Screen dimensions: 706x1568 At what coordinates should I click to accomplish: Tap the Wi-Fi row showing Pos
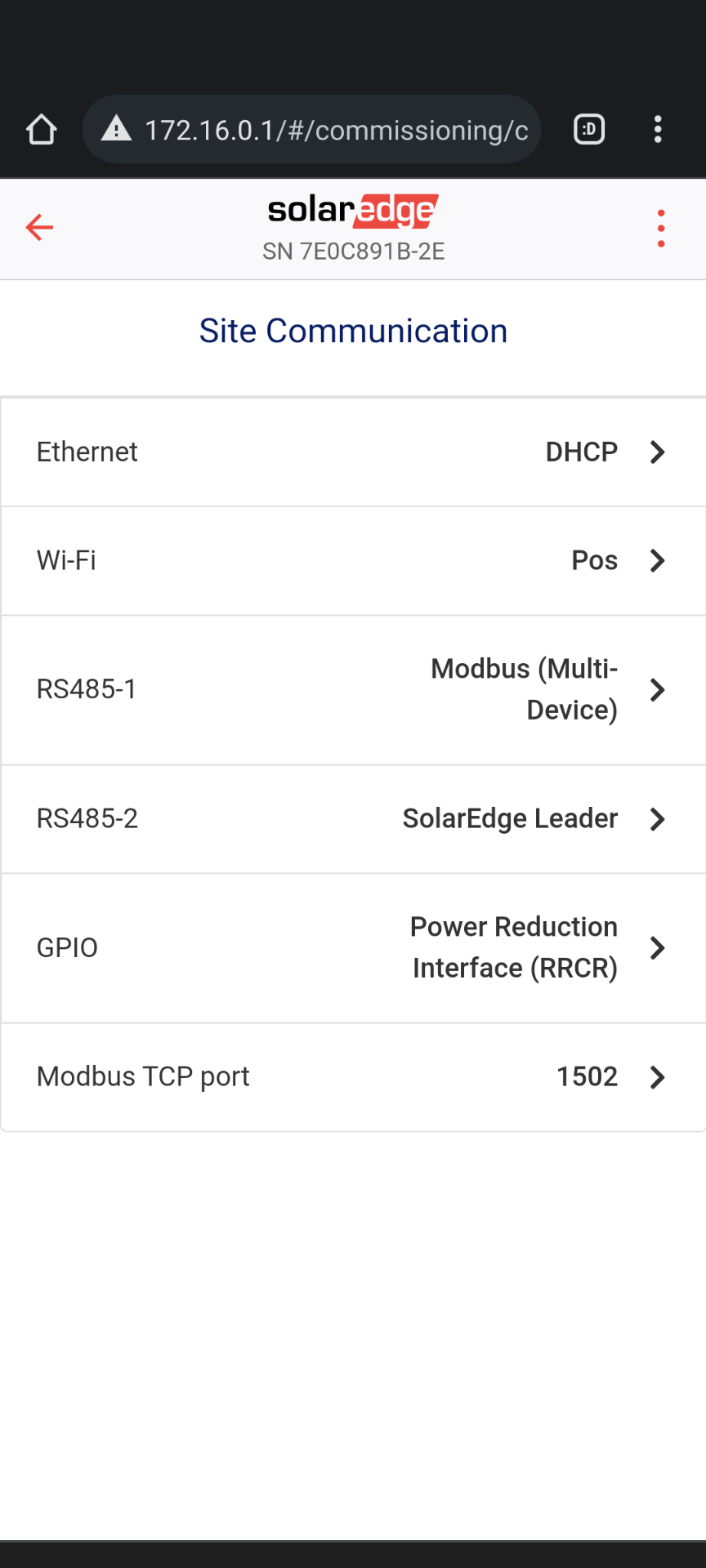coord(353,560)
